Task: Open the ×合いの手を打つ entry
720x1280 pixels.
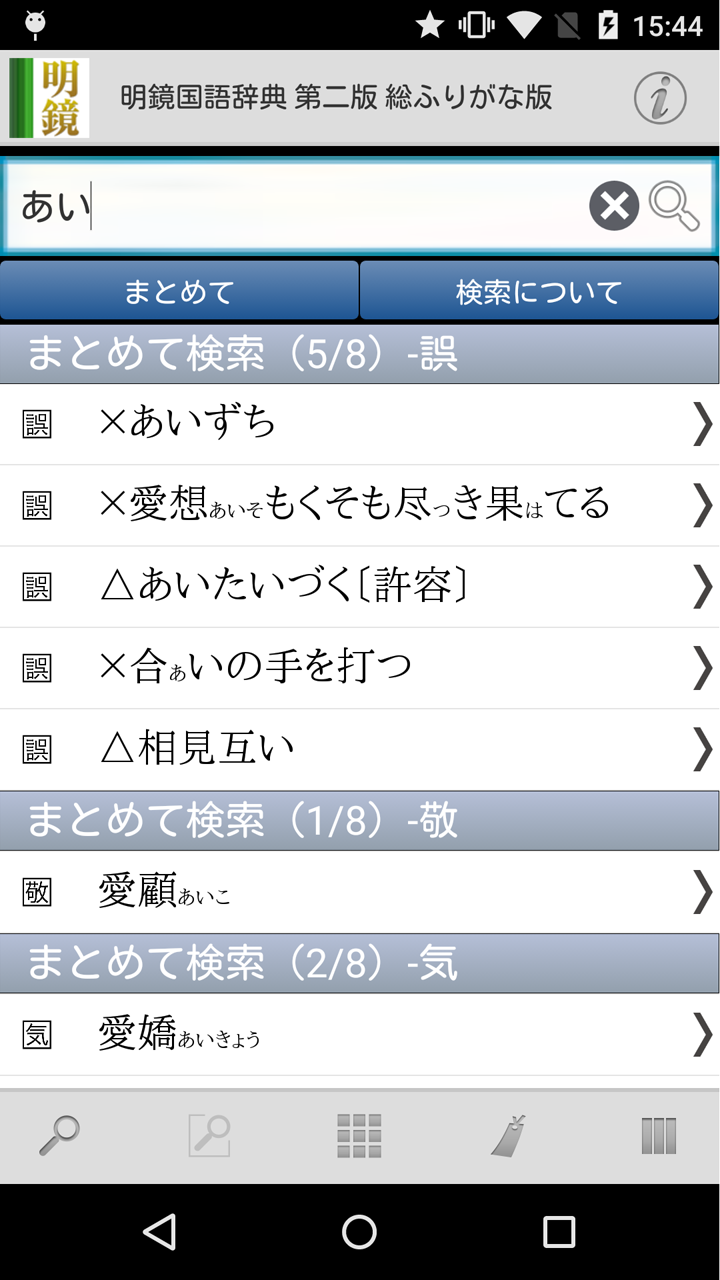Action: coord(360,668)
